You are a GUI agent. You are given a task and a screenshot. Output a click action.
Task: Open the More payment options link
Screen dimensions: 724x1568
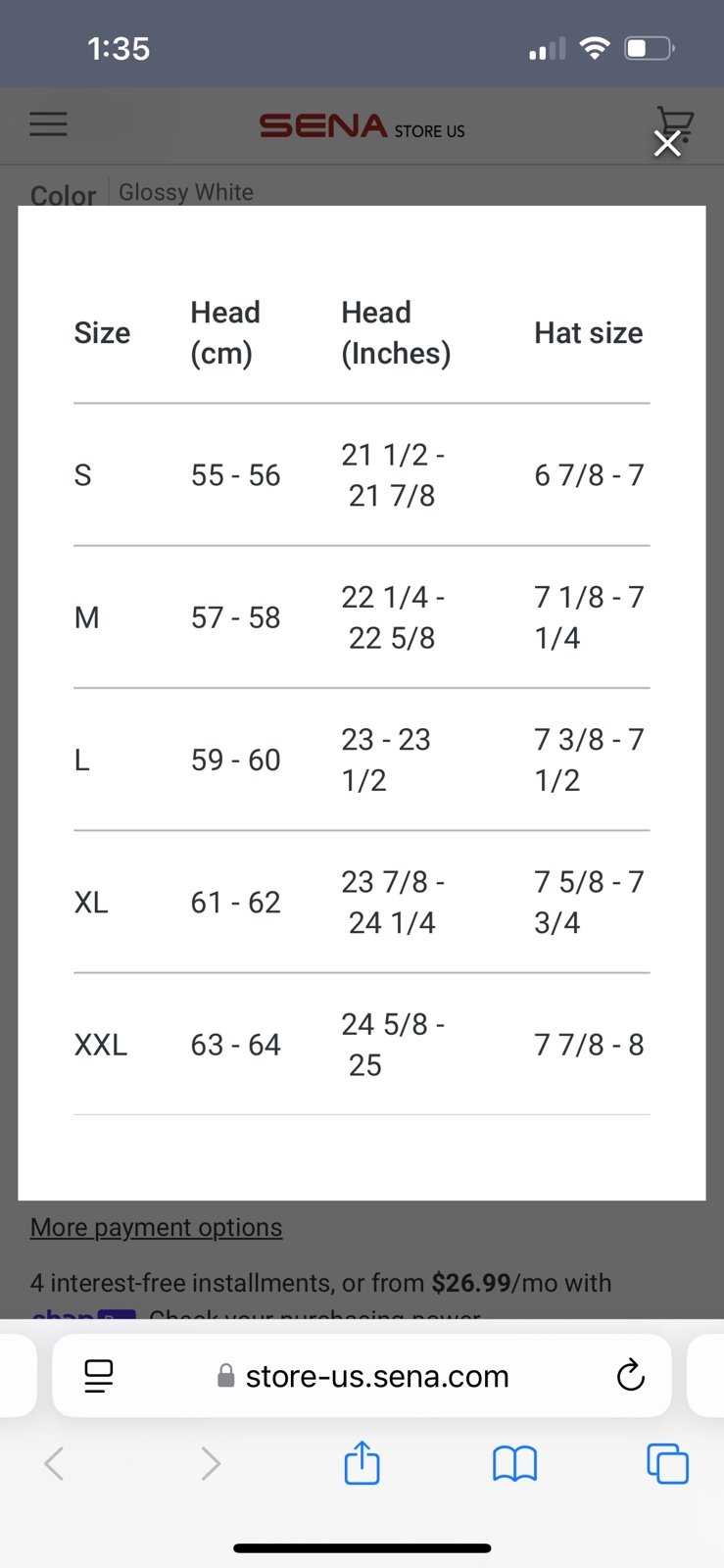click(157, 1227)
